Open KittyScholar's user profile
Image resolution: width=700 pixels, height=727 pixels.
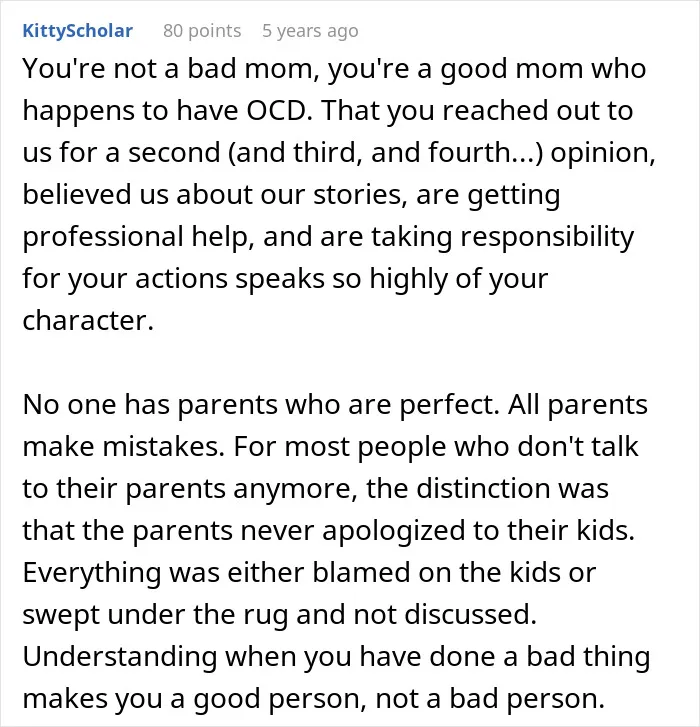tap(77, 31)
